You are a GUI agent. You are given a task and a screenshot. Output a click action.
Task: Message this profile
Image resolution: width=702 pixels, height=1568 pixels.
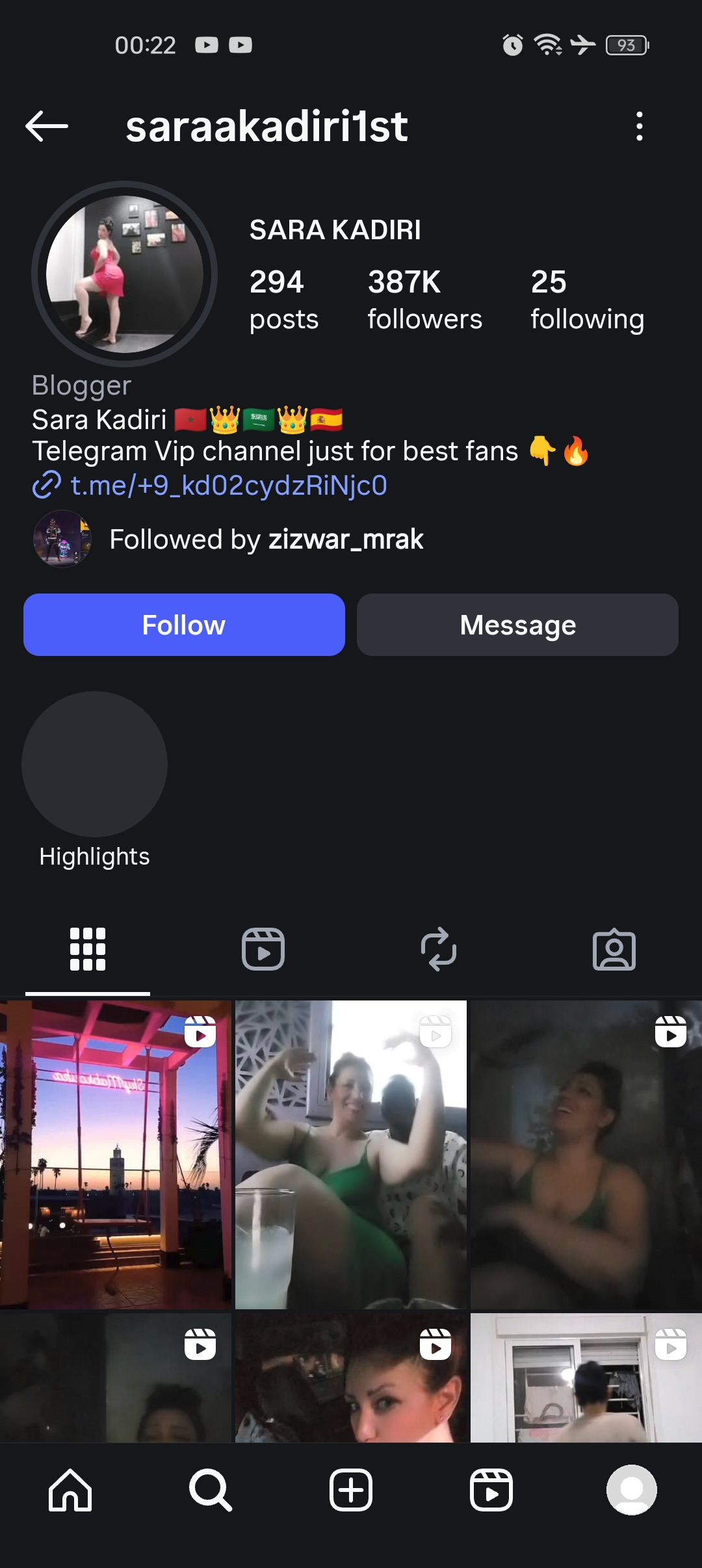pyautogui.click(x=517, y=625)
